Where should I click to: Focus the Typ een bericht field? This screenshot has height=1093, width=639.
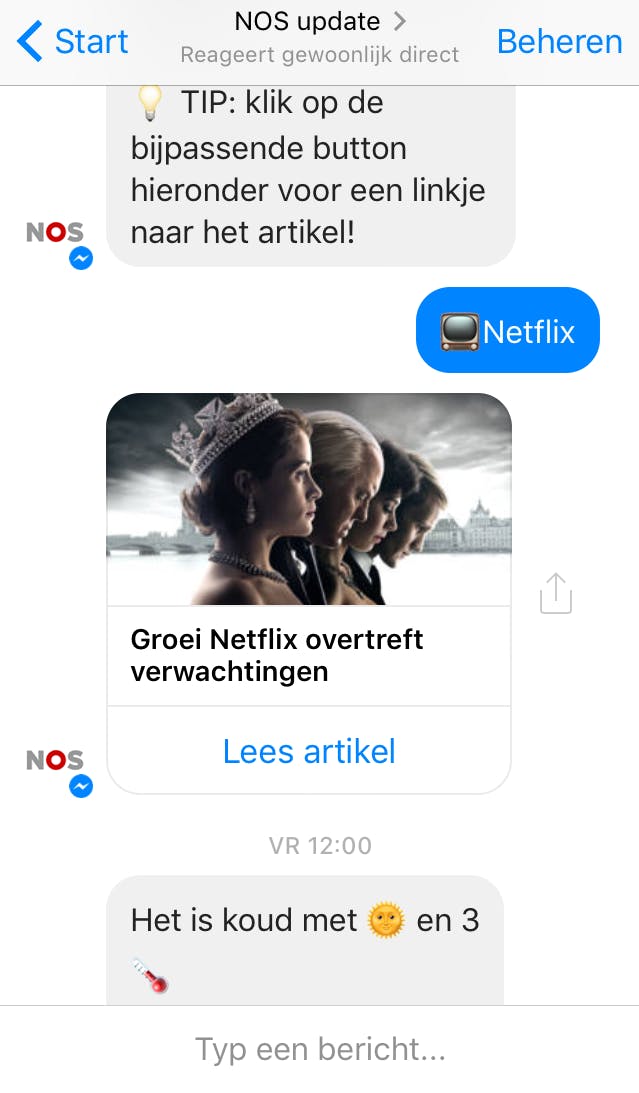click(x=320, y=1049)
